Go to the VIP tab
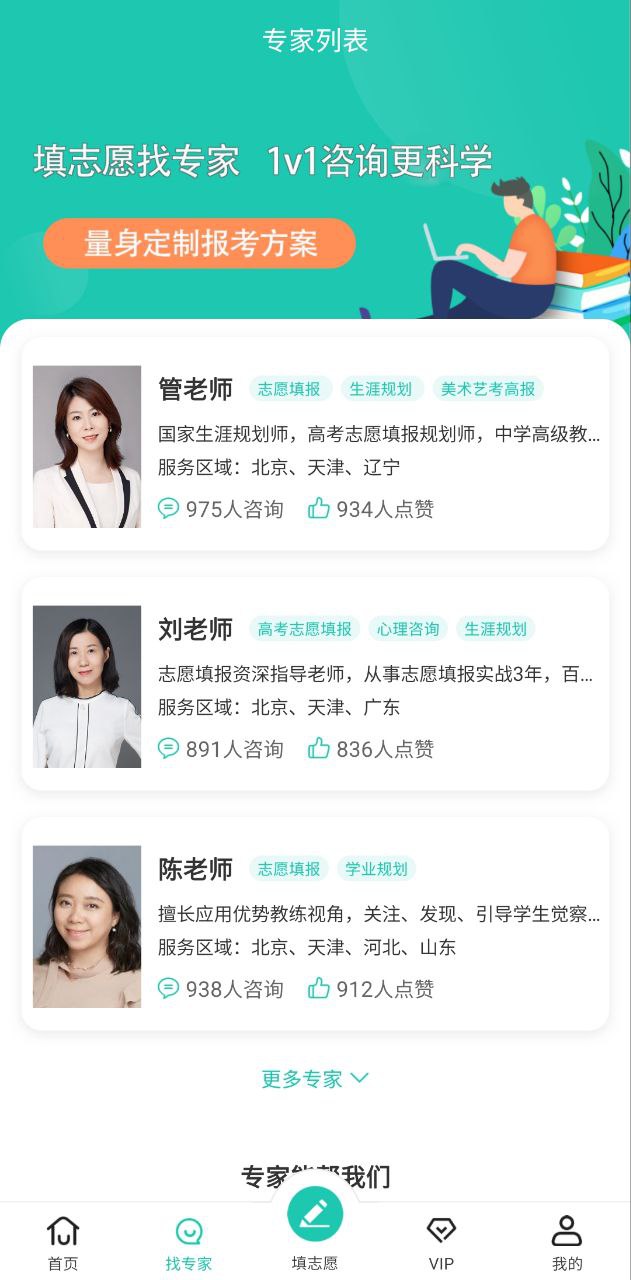Screen dimensions: 631x1280 point(441,1242)
